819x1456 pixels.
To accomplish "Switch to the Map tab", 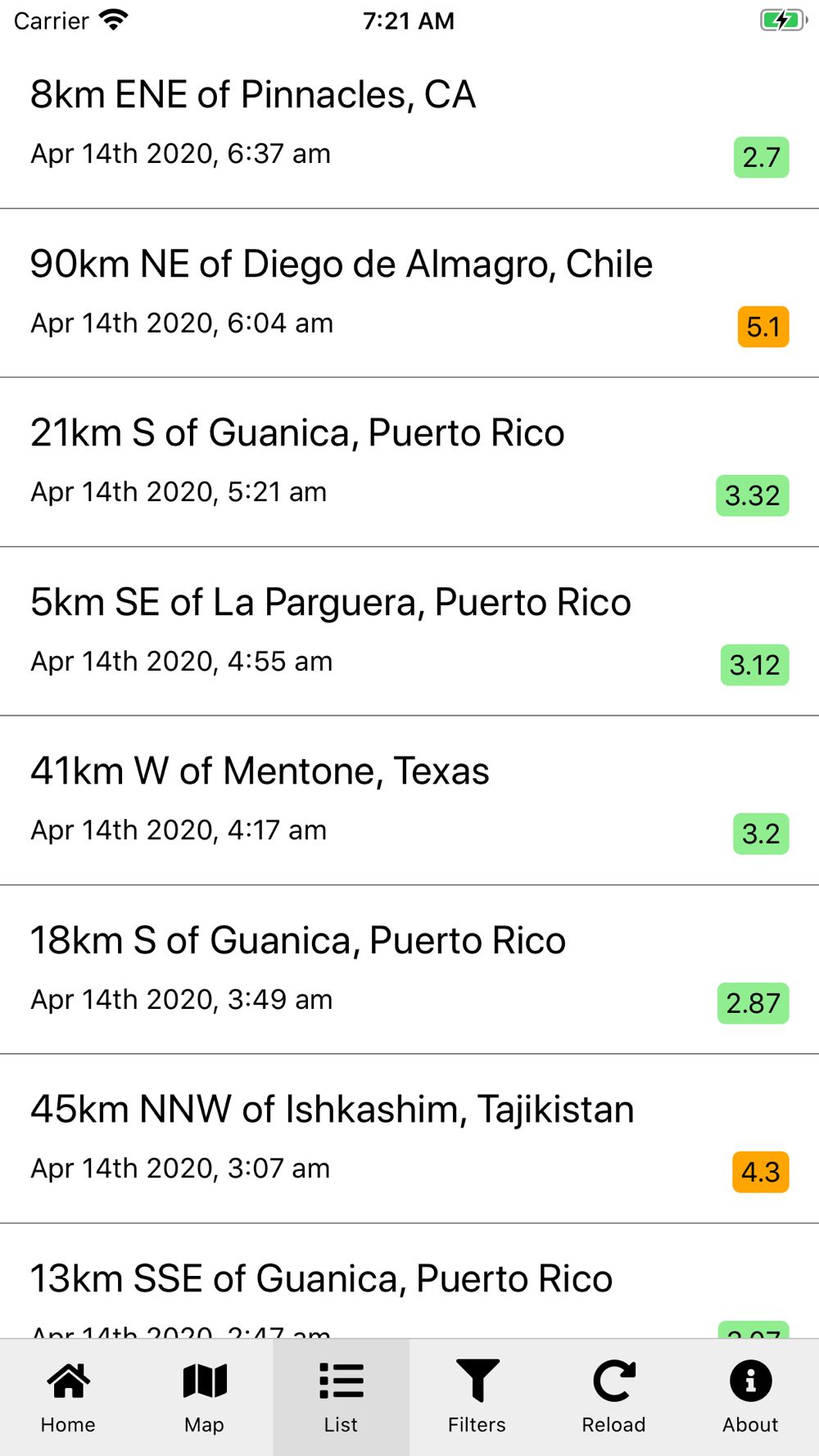I will [205, 1397].
